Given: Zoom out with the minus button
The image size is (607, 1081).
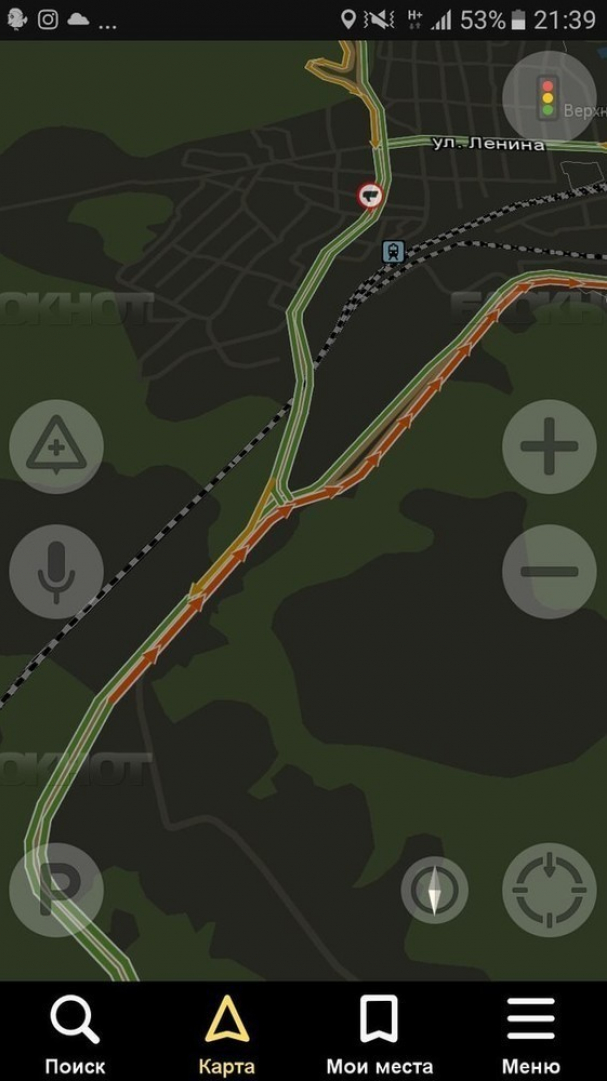Looking at the screenshot, I should click(x=549, y=572).
